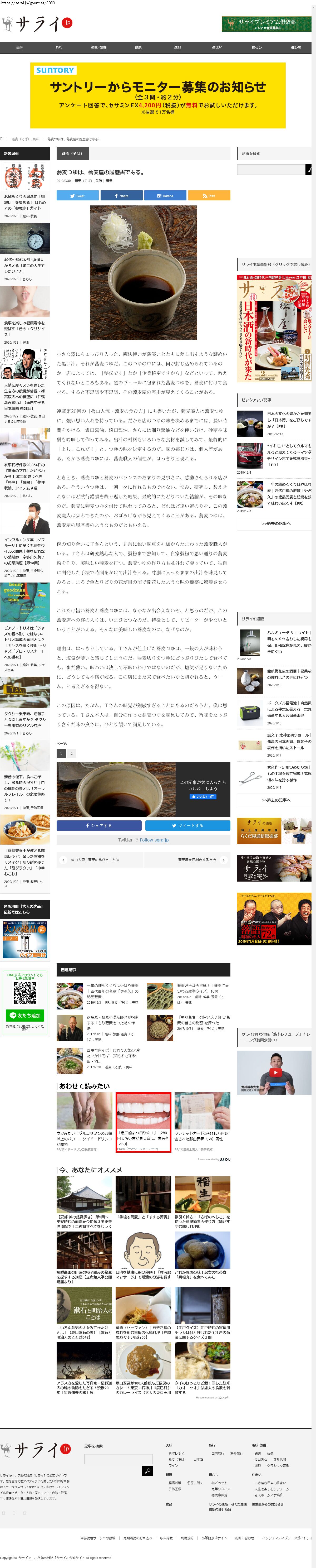The image size is (316, 1568).
Task: Open the 旅行 navigation tab
Action: point(59,47)
